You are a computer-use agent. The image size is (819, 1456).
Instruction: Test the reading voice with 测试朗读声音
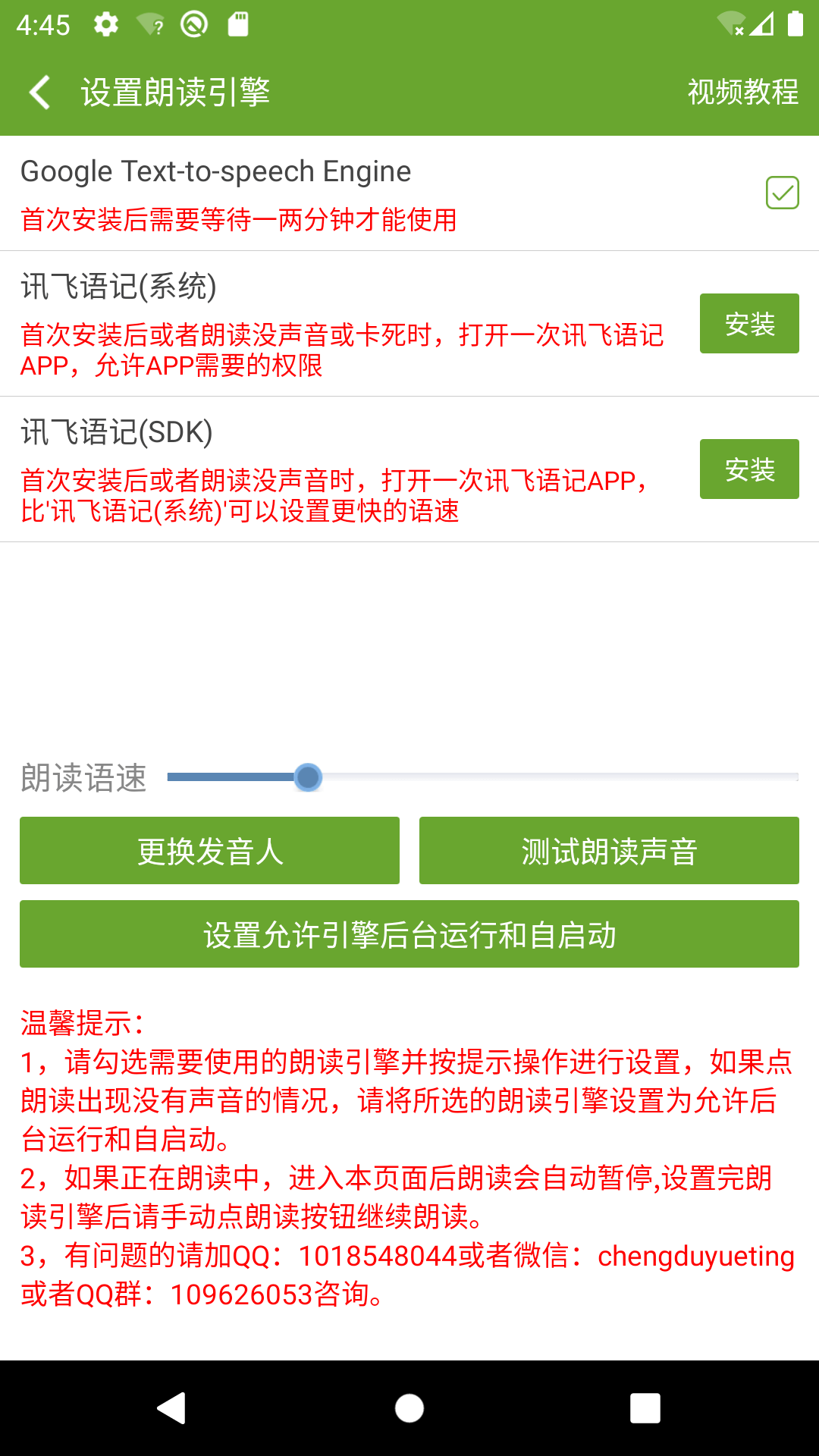[x=609, y=851]
